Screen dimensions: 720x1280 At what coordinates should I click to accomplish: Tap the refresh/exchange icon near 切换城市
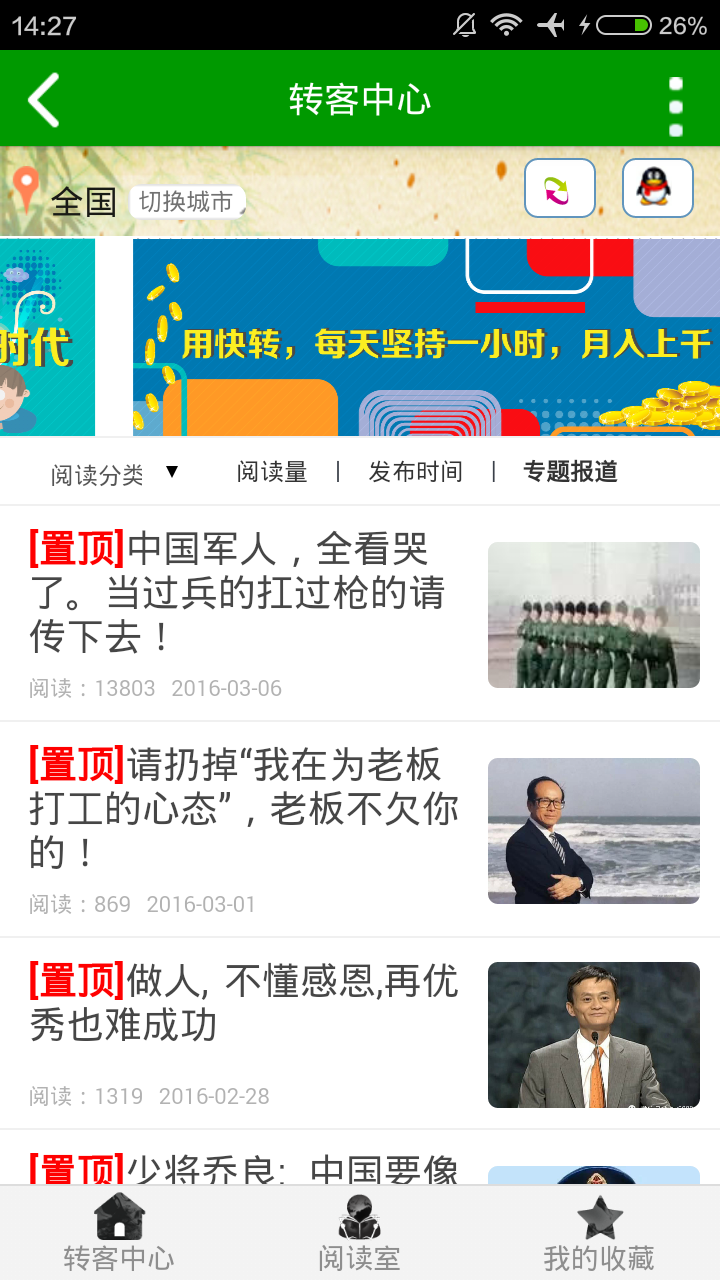pos(559,187)
